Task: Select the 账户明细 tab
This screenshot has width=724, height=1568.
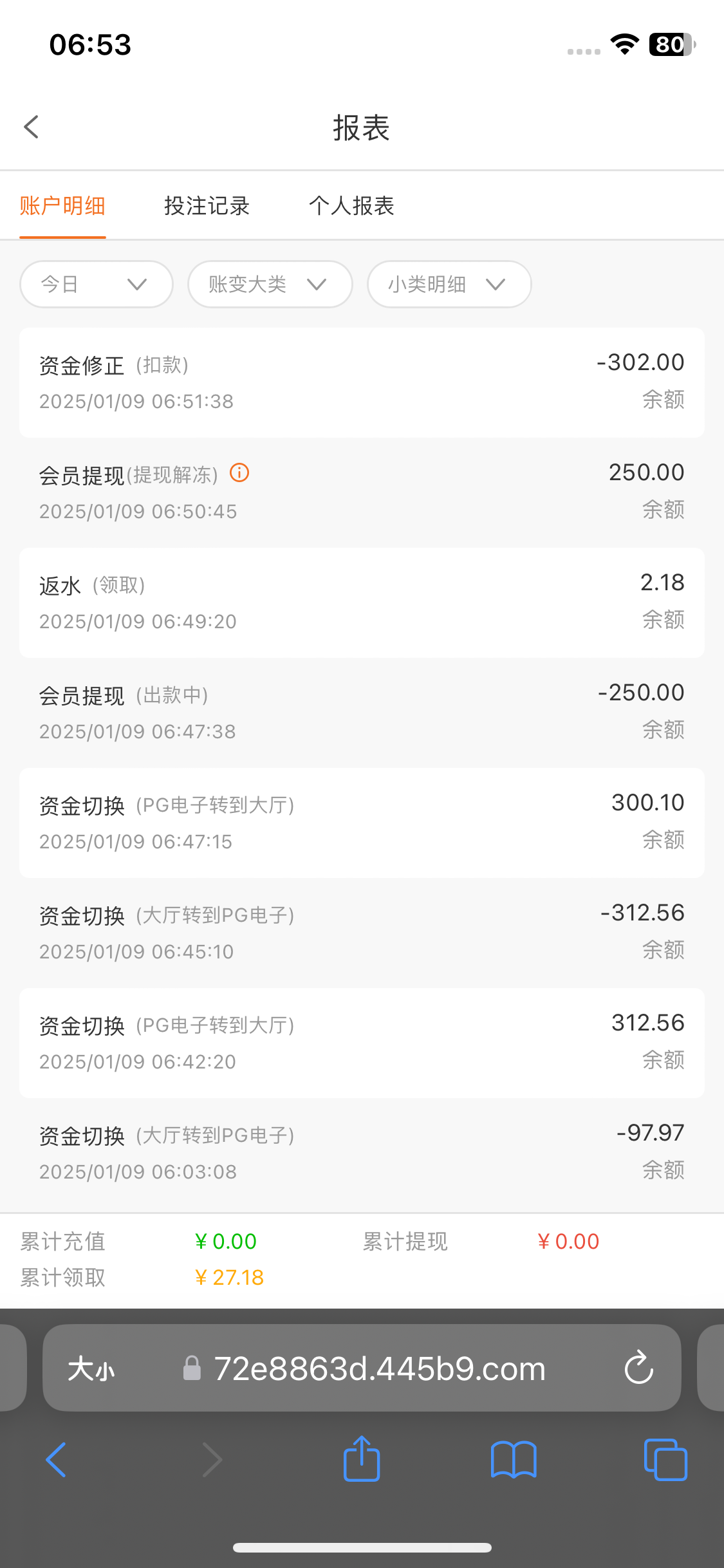Action: pyautogui.click(x=62, y=206)
